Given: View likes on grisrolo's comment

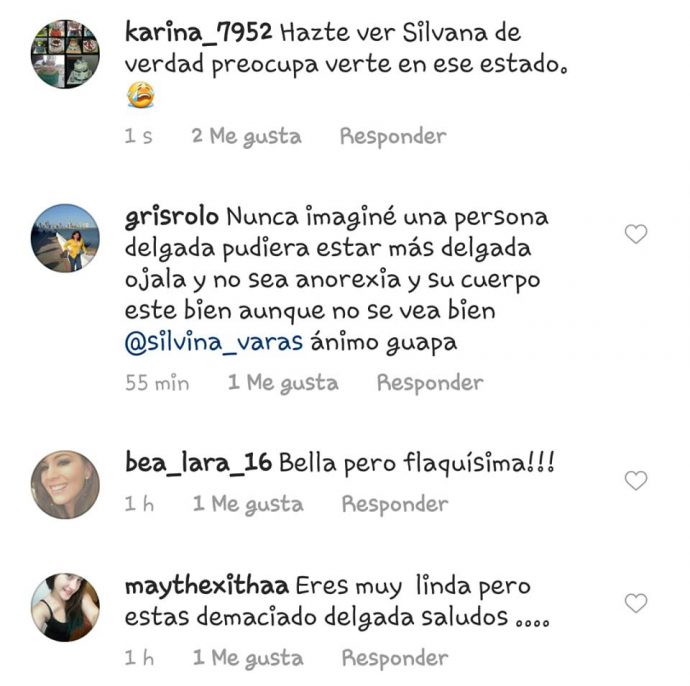Looking at the screenshot, I should (283, 382).
